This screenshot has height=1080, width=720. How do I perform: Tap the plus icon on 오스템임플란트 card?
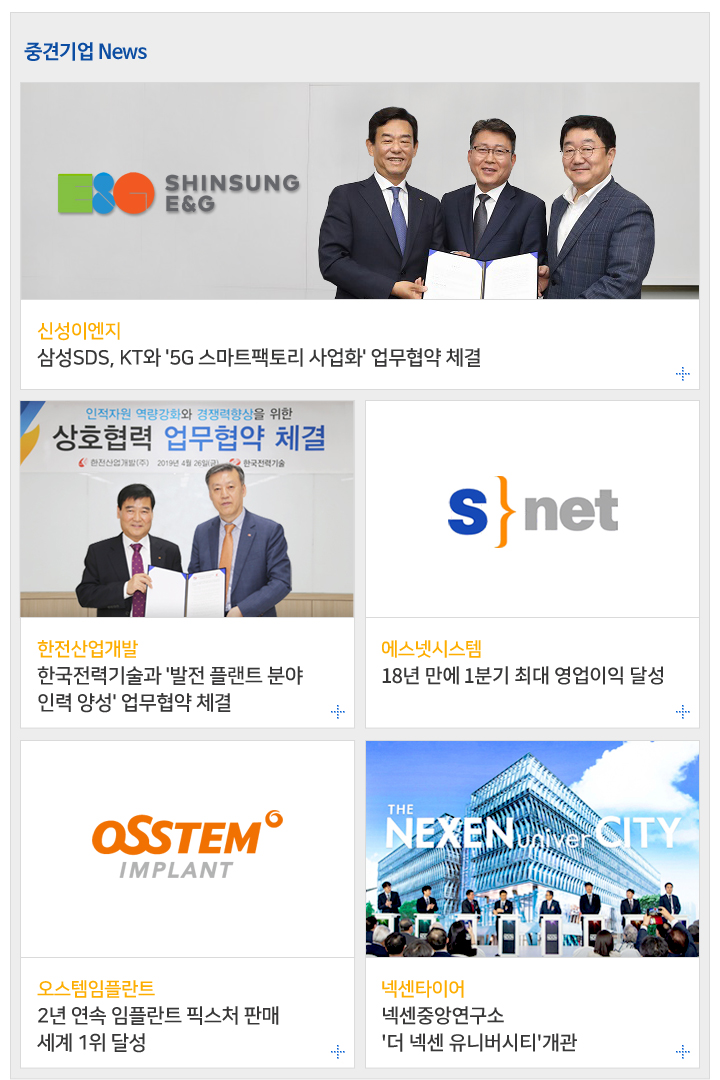pyautogui.click(x=338, y=1052)
